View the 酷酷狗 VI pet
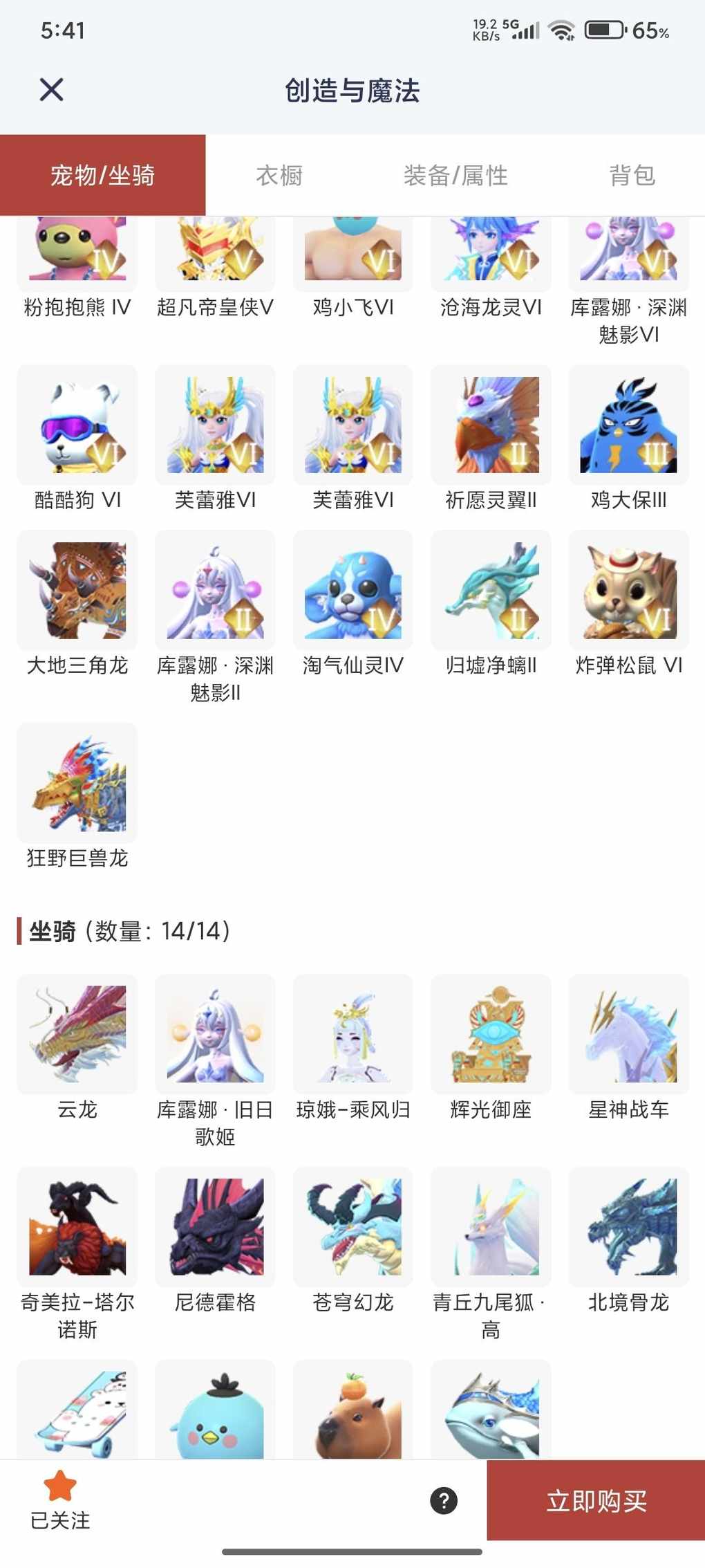 [77, 425]
